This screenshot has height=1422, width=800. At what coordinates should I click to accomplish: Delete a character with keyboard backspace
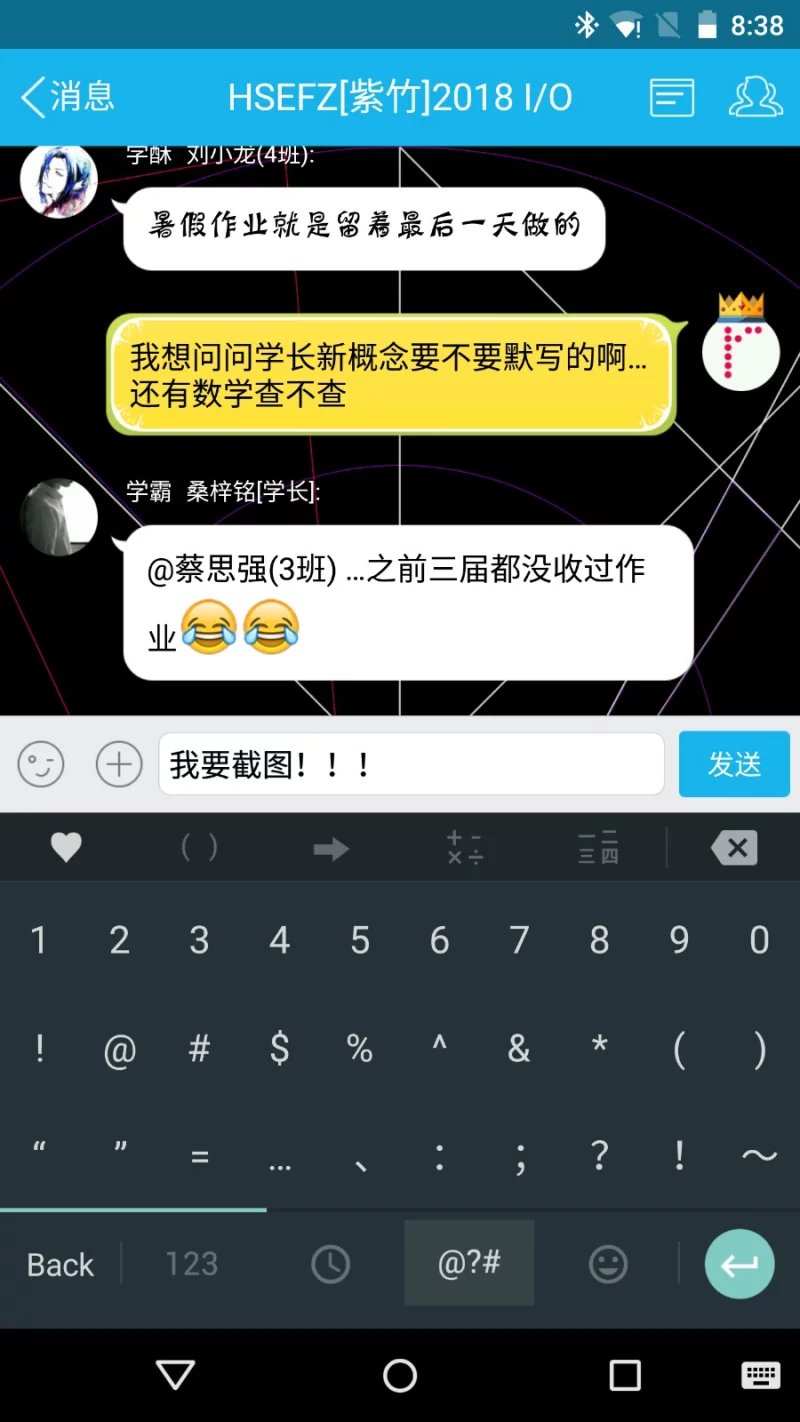(734, 849)
